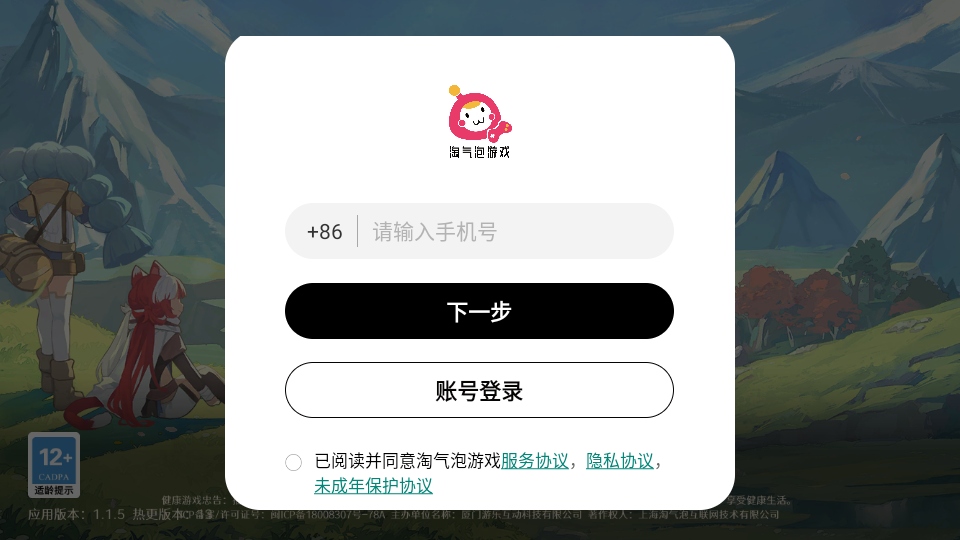Open the 未成年保护协议 minor protection link
Viewport: 960px width, 540px height.
373,486
